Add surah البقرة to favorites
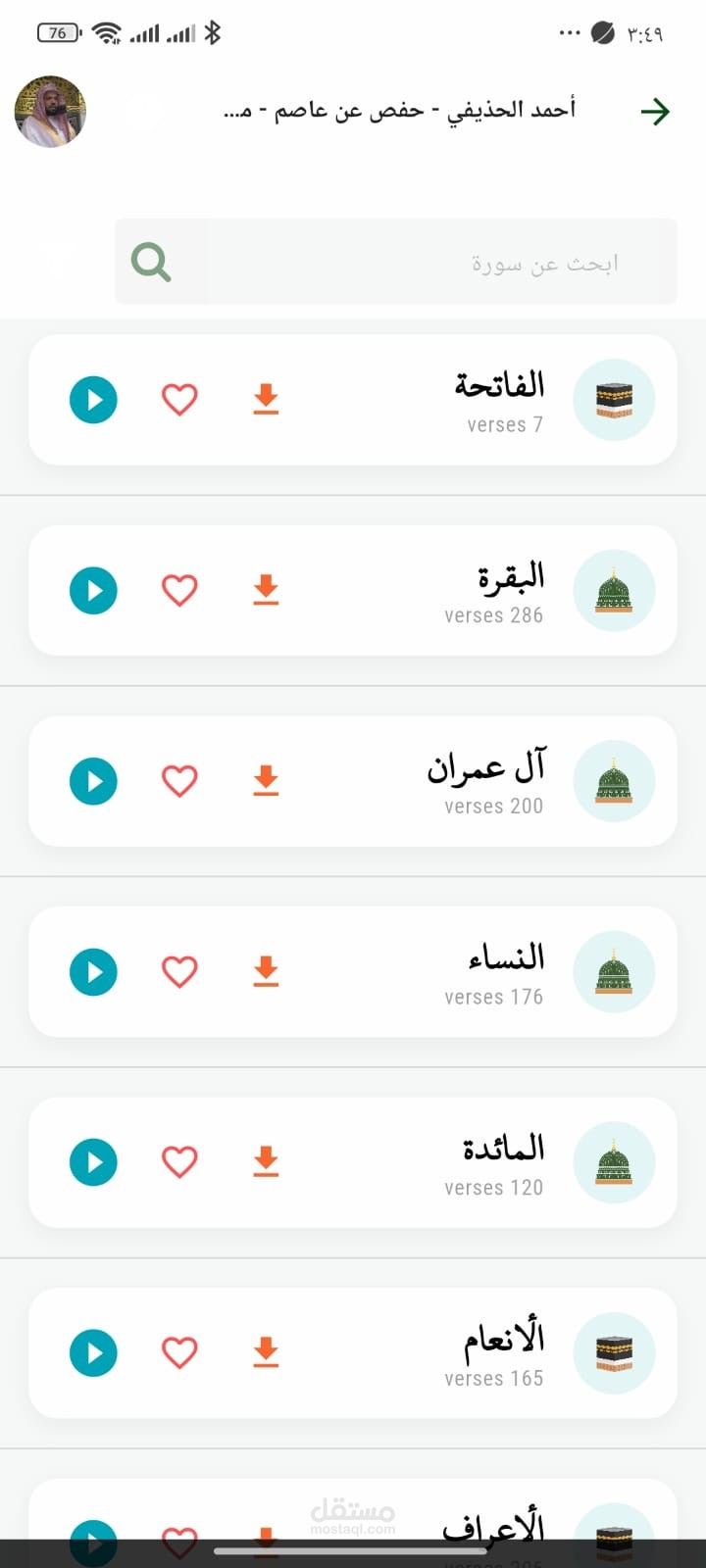Screen dimensions: 706x1568 click(x=179, y=591)
